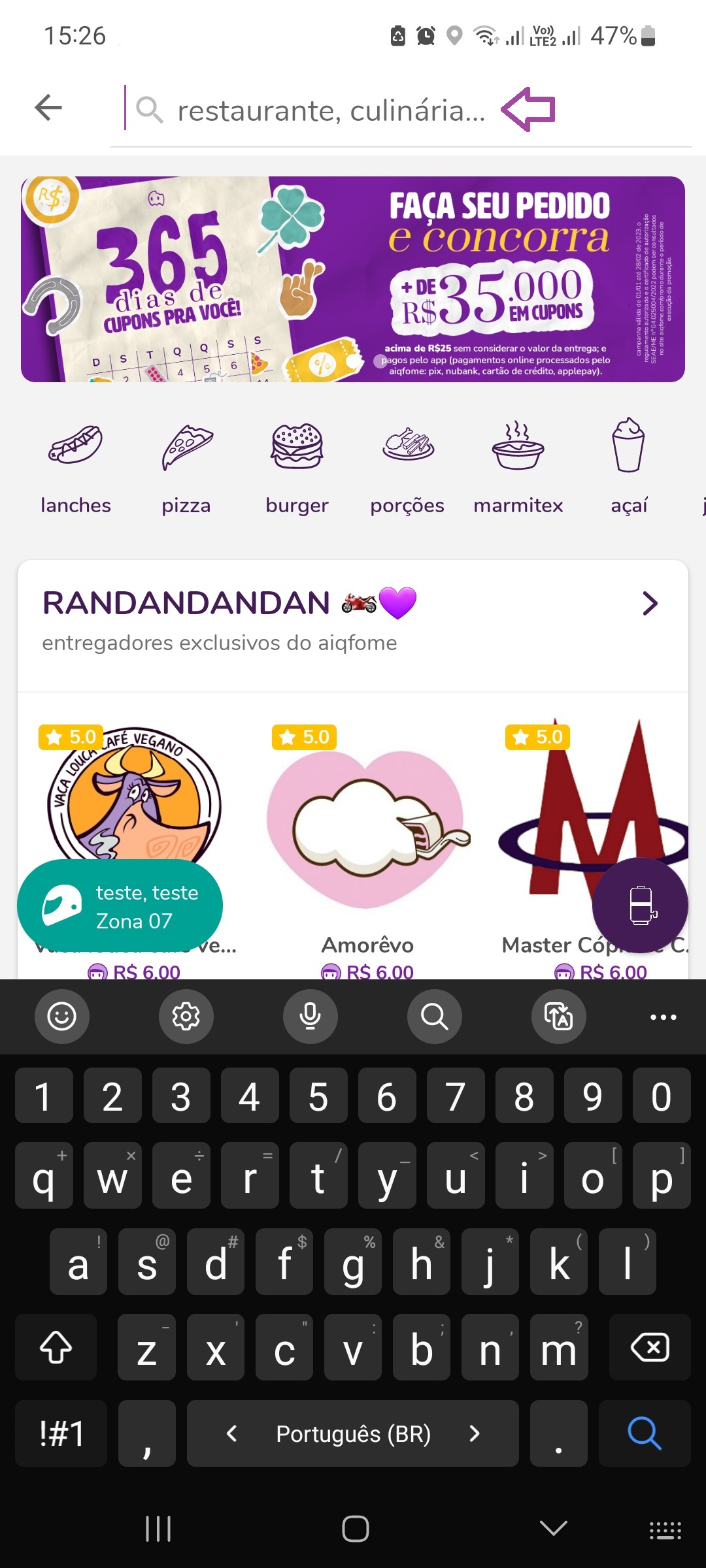
Task: Go back using the top arrow
Action: [x=48, y=108]
